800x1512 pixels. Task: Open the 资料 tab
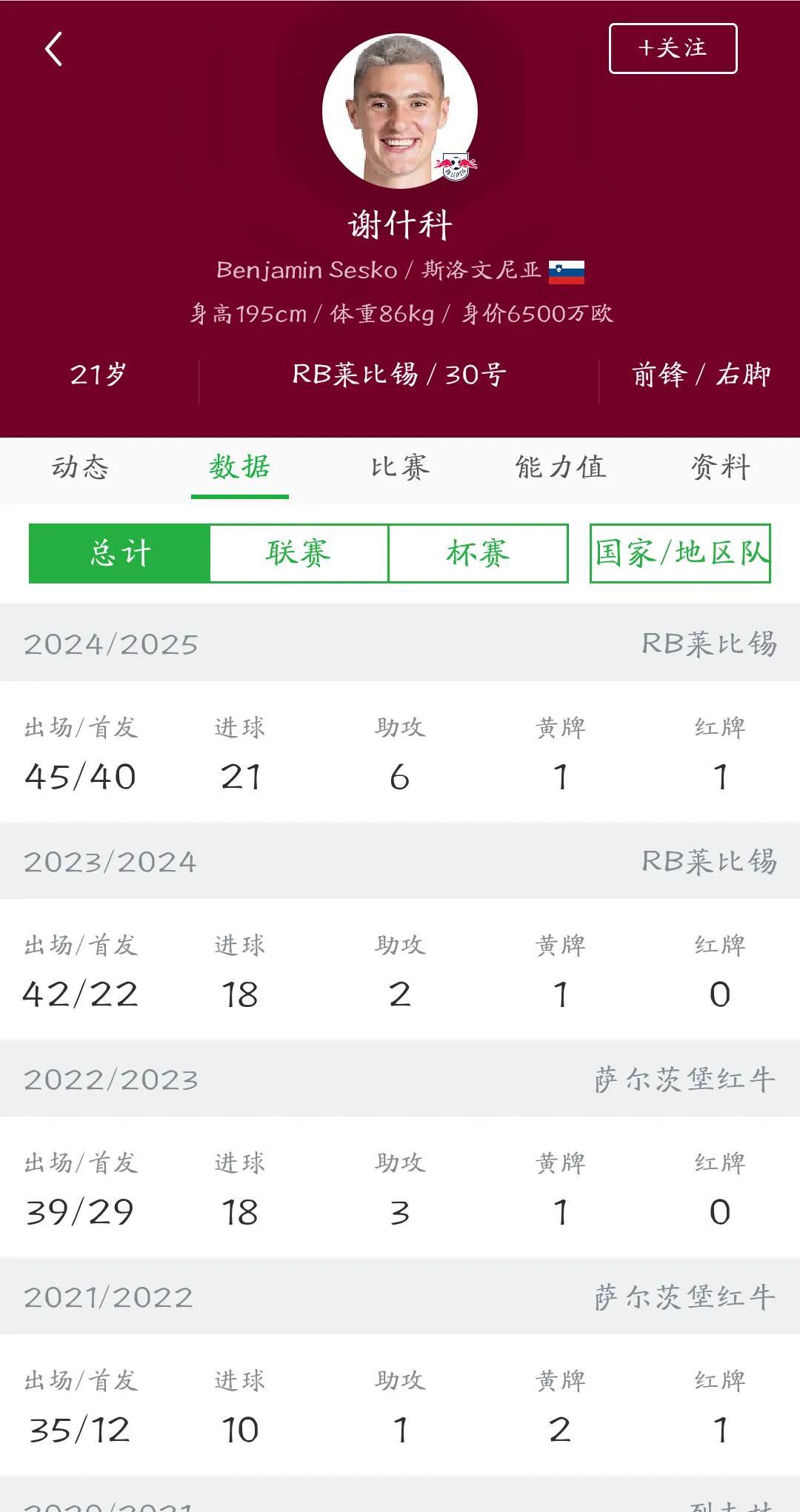point(721,467)
